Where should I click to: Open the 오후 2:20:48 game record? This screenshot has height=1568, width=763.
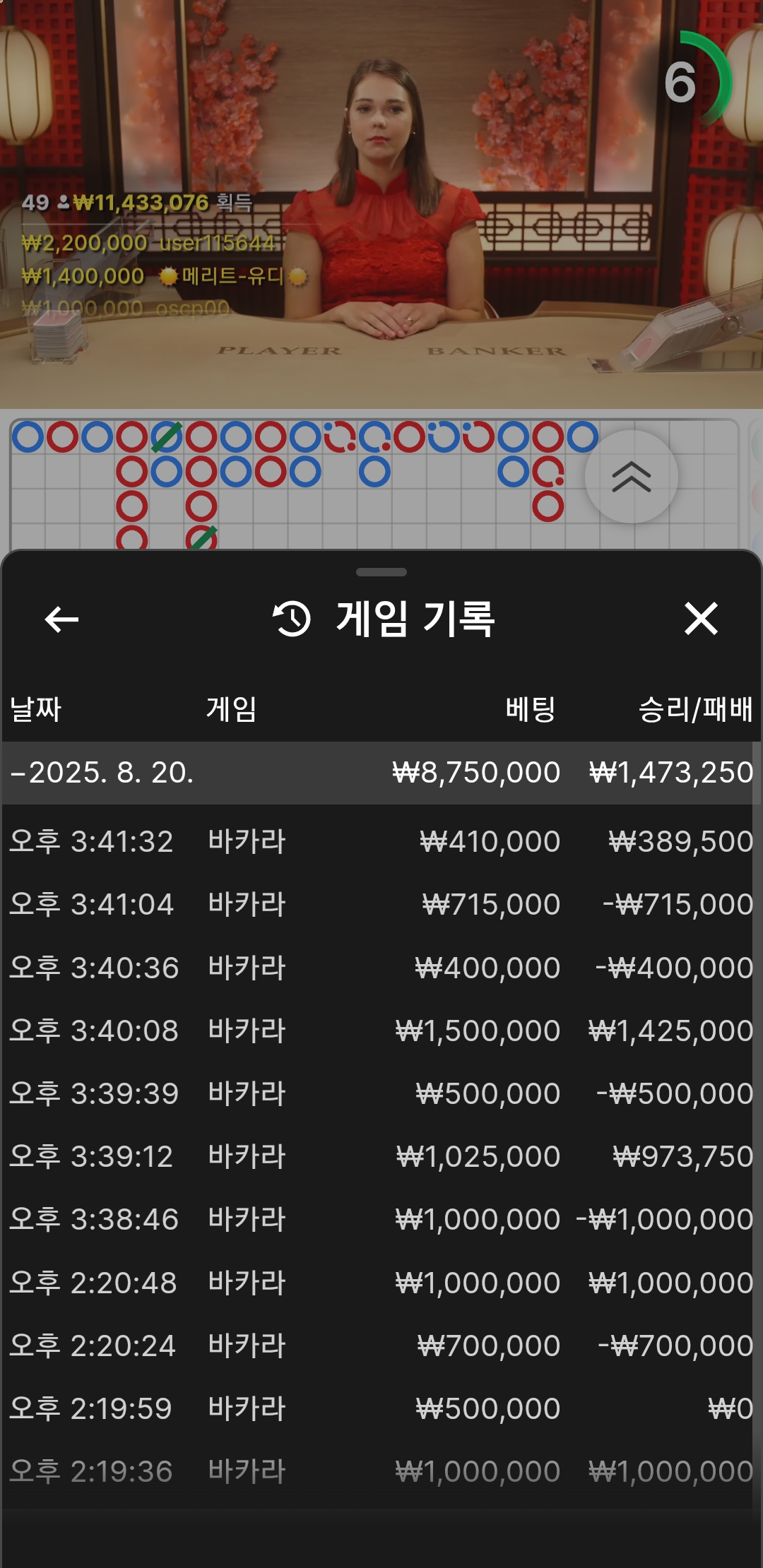click(x=381, y=1283)
